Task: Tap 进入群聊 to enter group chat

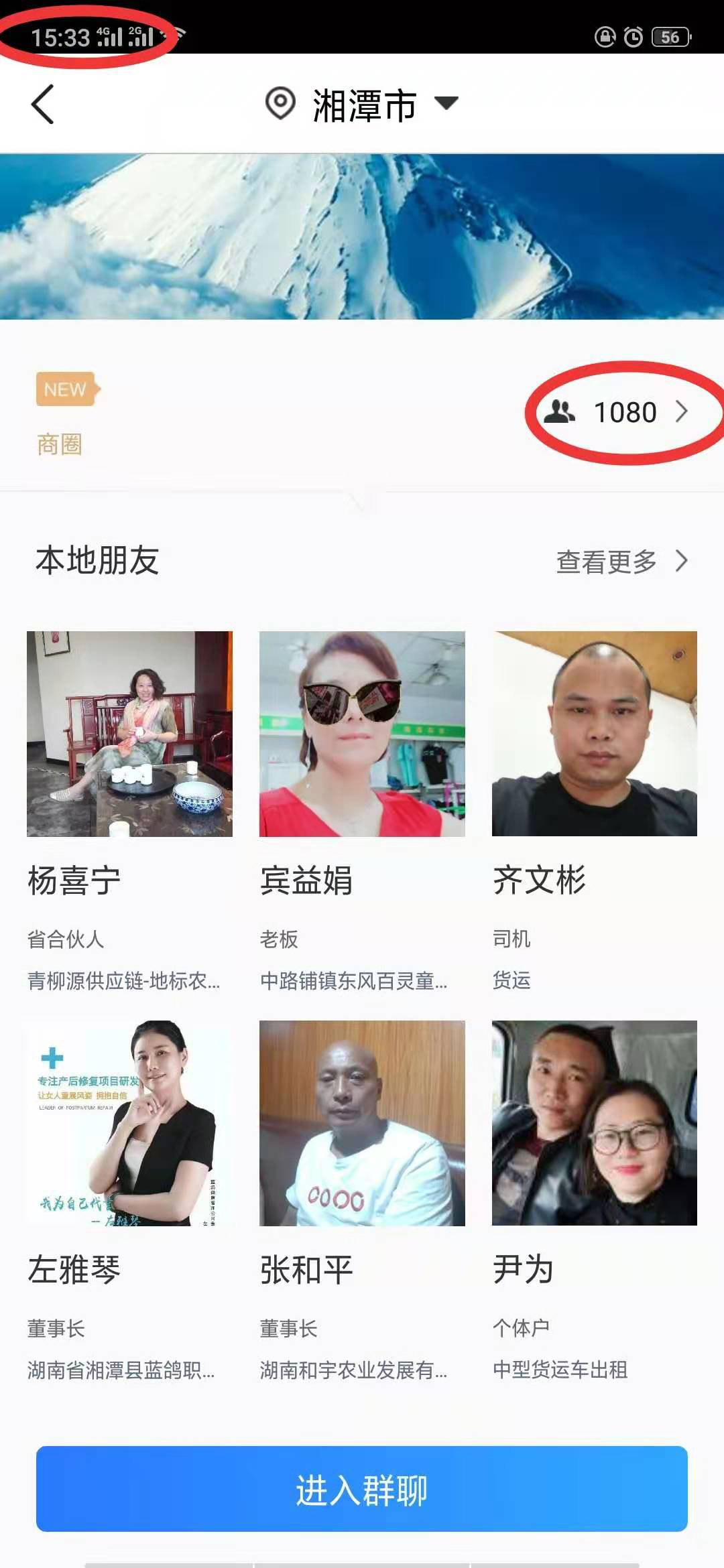Action: pos(362,1489)
